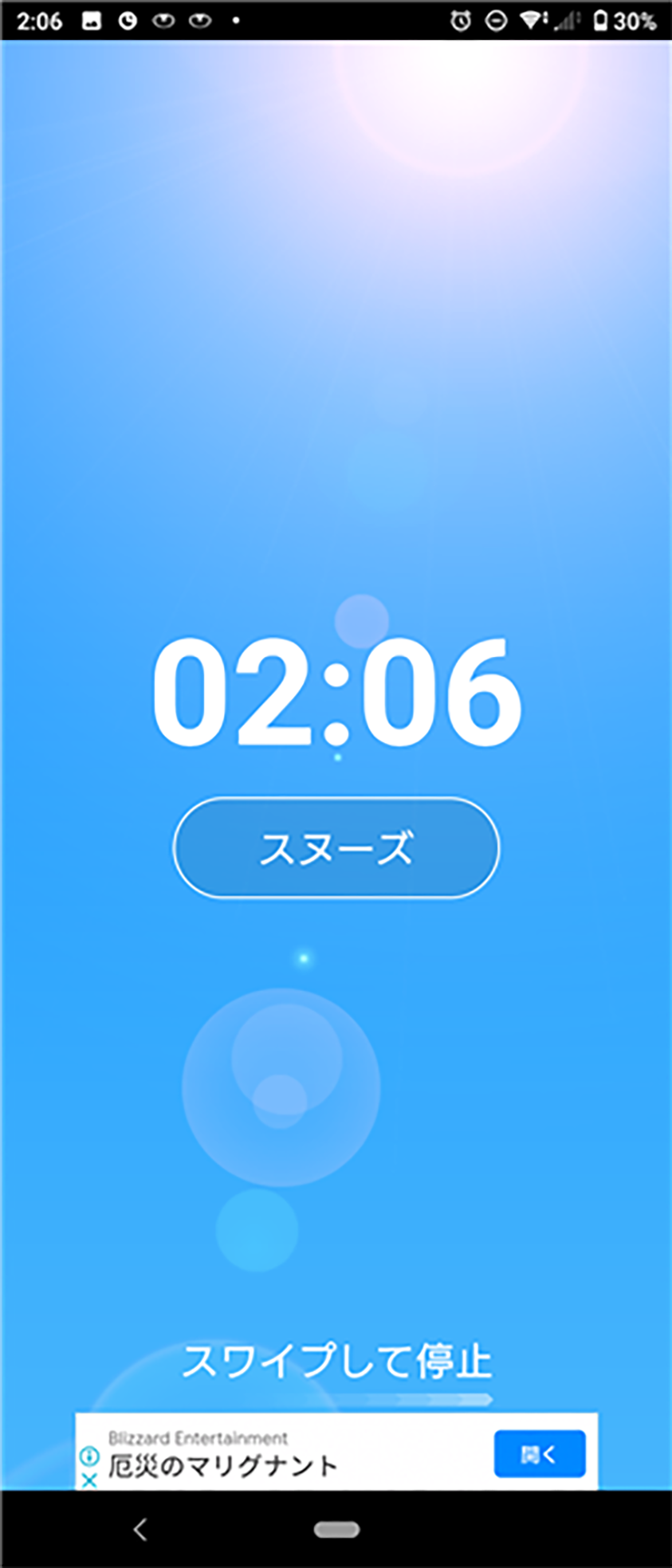The image size is (672, 1568).
Task: Open the ad info icon
Action: coord(90,1457)
